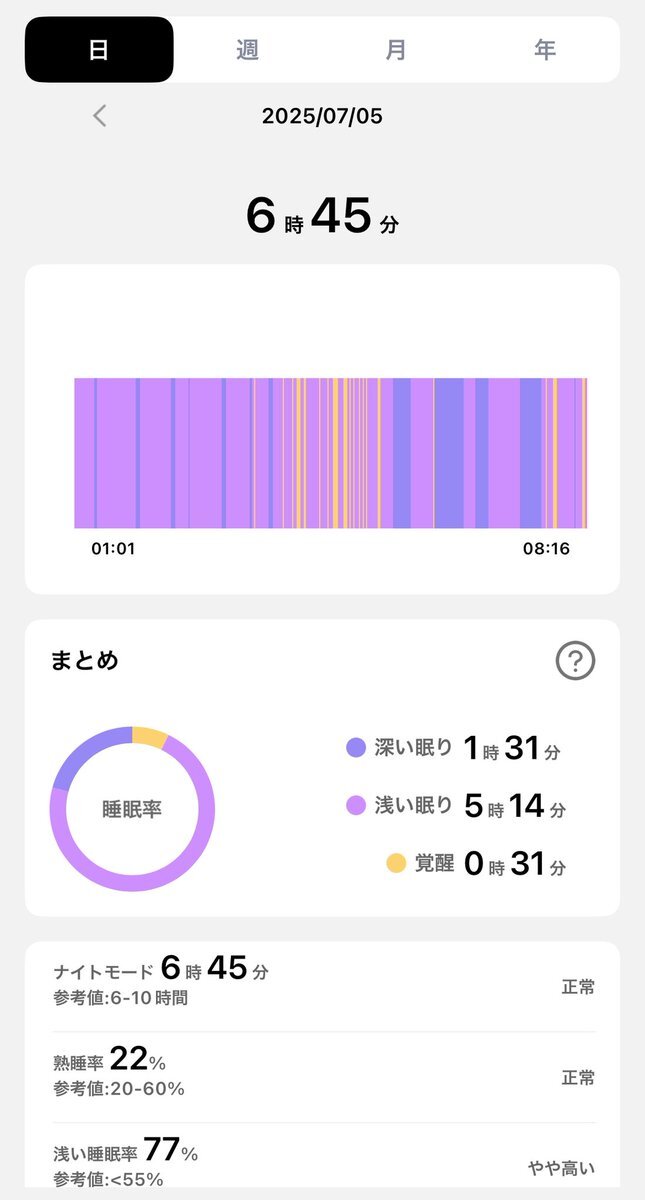The image size is (645, 1200).
Task: Open the help icon beside まとめ
Action: click(575, 660)
